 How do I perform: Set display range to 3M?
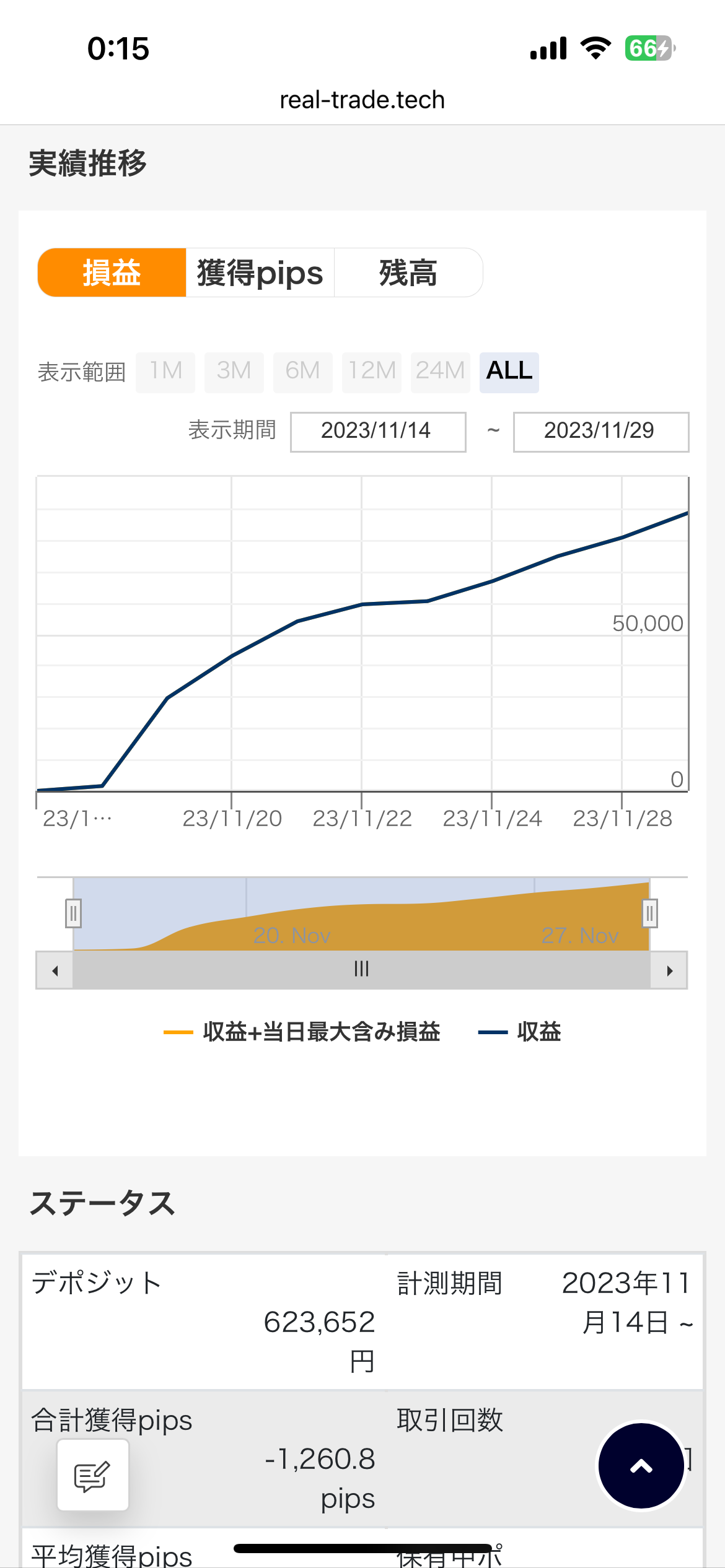(x=234, y=372)
